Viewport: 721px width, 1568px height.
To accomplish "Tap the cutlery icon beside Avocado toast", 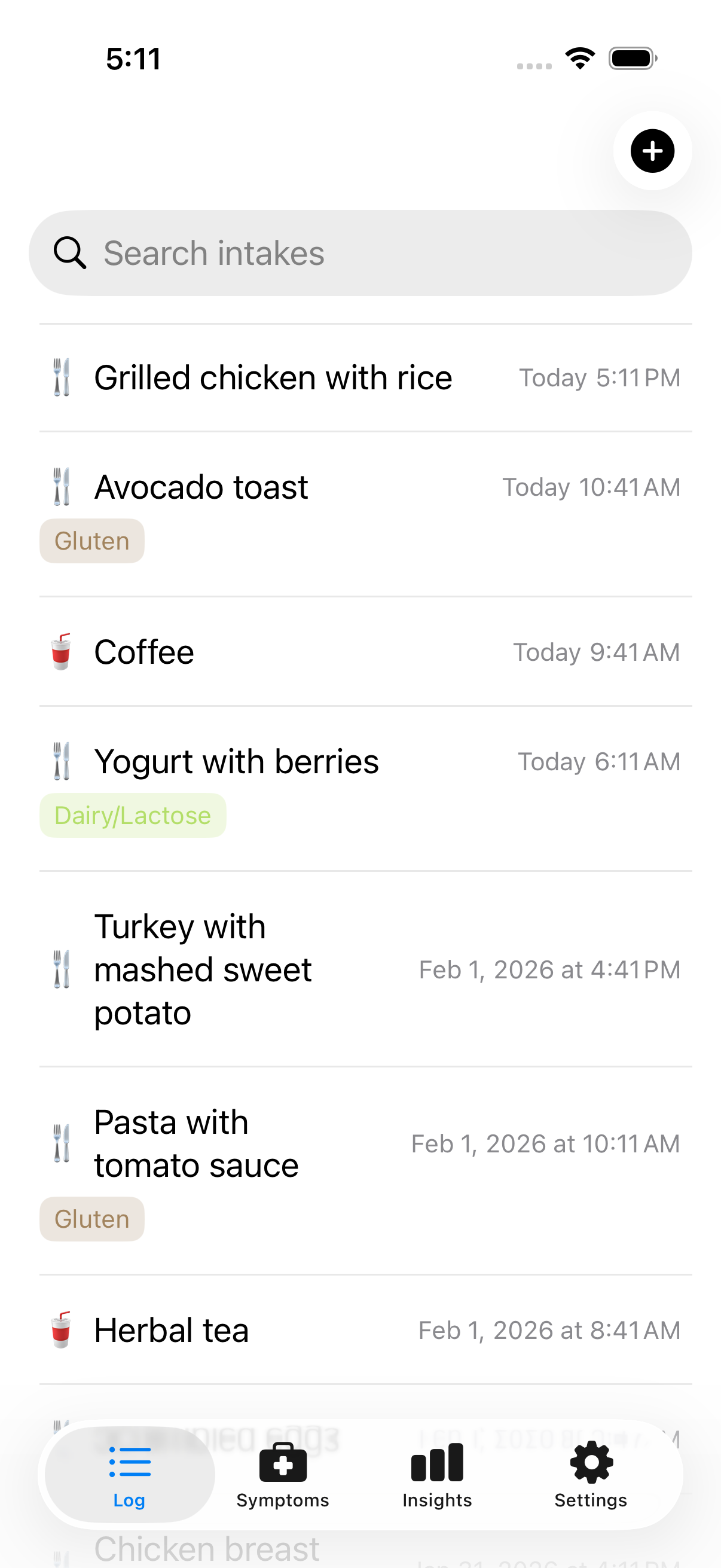I will click(x=61, y=486).
